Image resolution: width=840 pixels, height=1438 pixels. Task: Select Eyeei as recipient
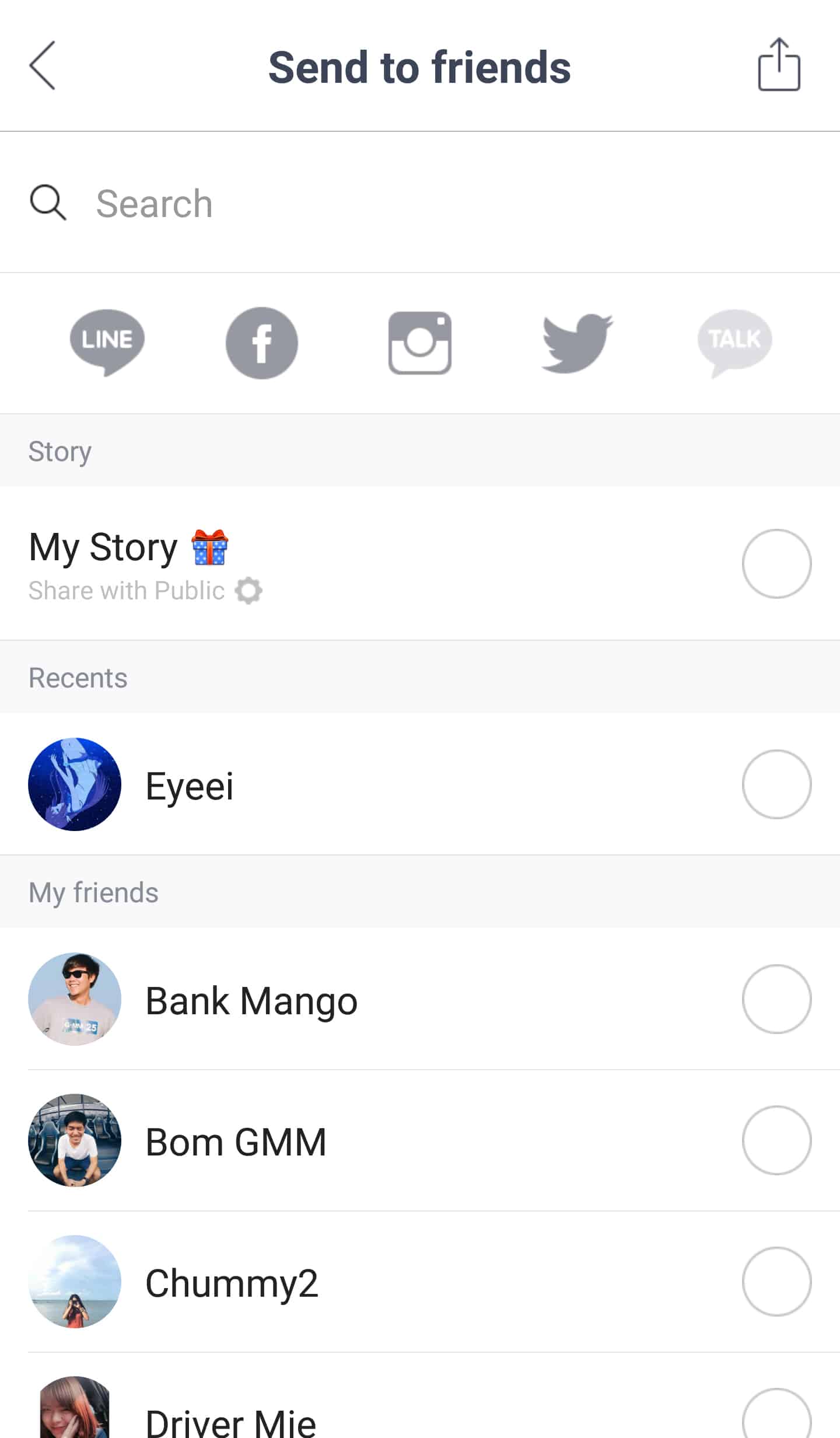(x=776, y=784)
